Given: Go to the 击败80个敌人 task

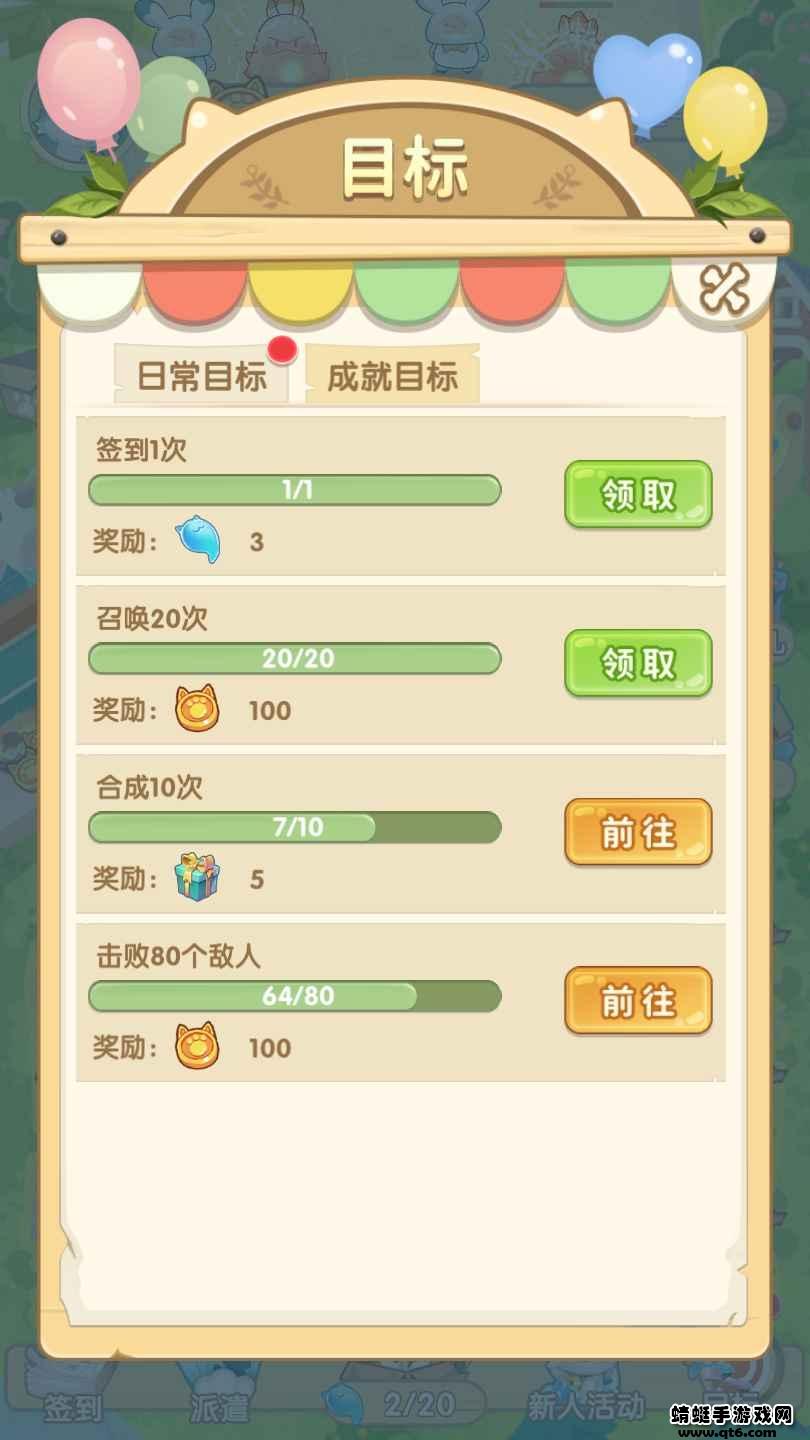Looking at the screenshot, I should [638, 1000].
